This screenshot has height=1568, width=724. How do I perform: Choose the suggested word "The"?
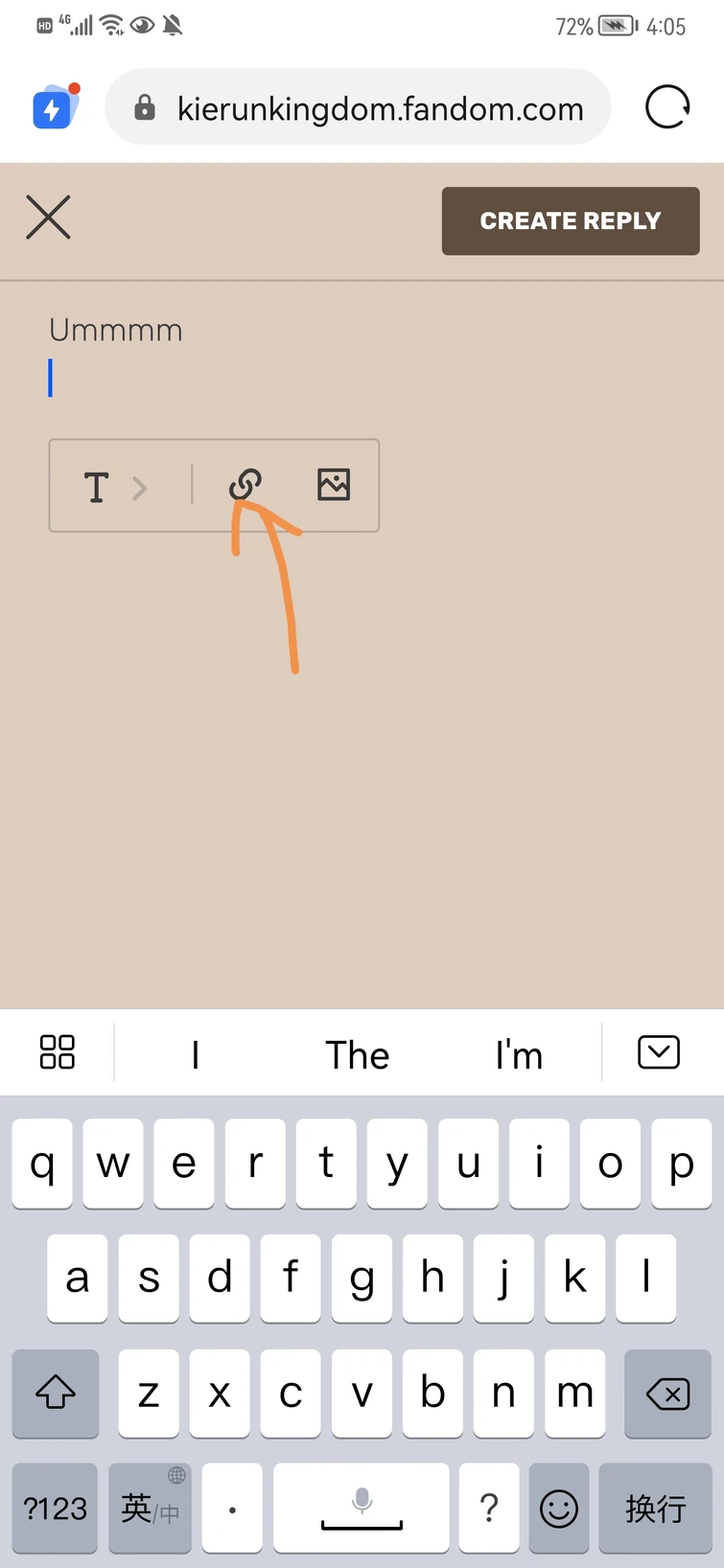coord(357,1054)
